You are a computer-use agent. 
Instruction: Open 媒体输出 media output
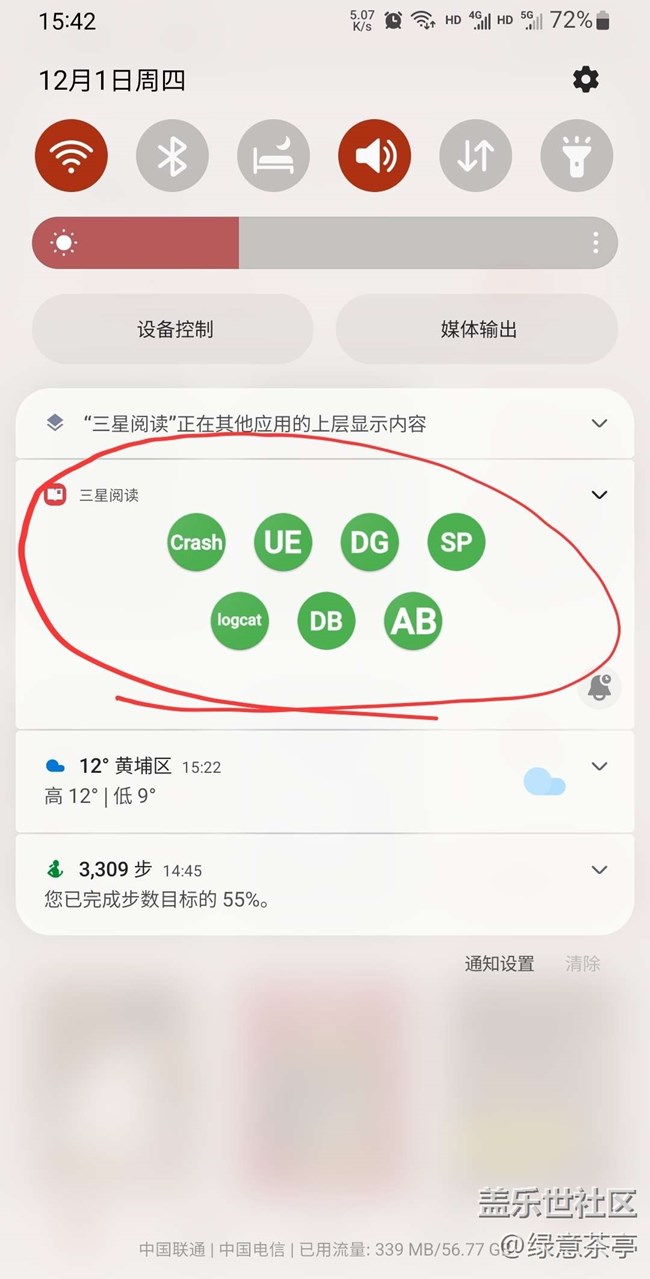point(478,329)
